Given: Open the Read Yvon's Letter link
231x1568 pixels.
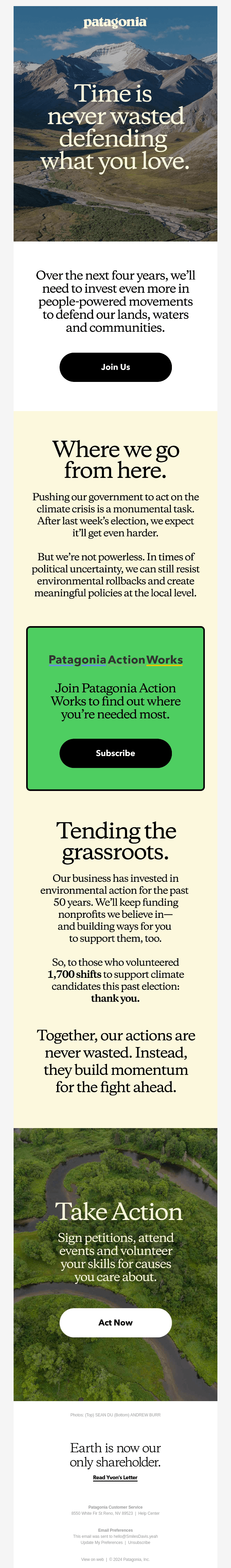Looking at the screenshot, I should [115, 1477].
